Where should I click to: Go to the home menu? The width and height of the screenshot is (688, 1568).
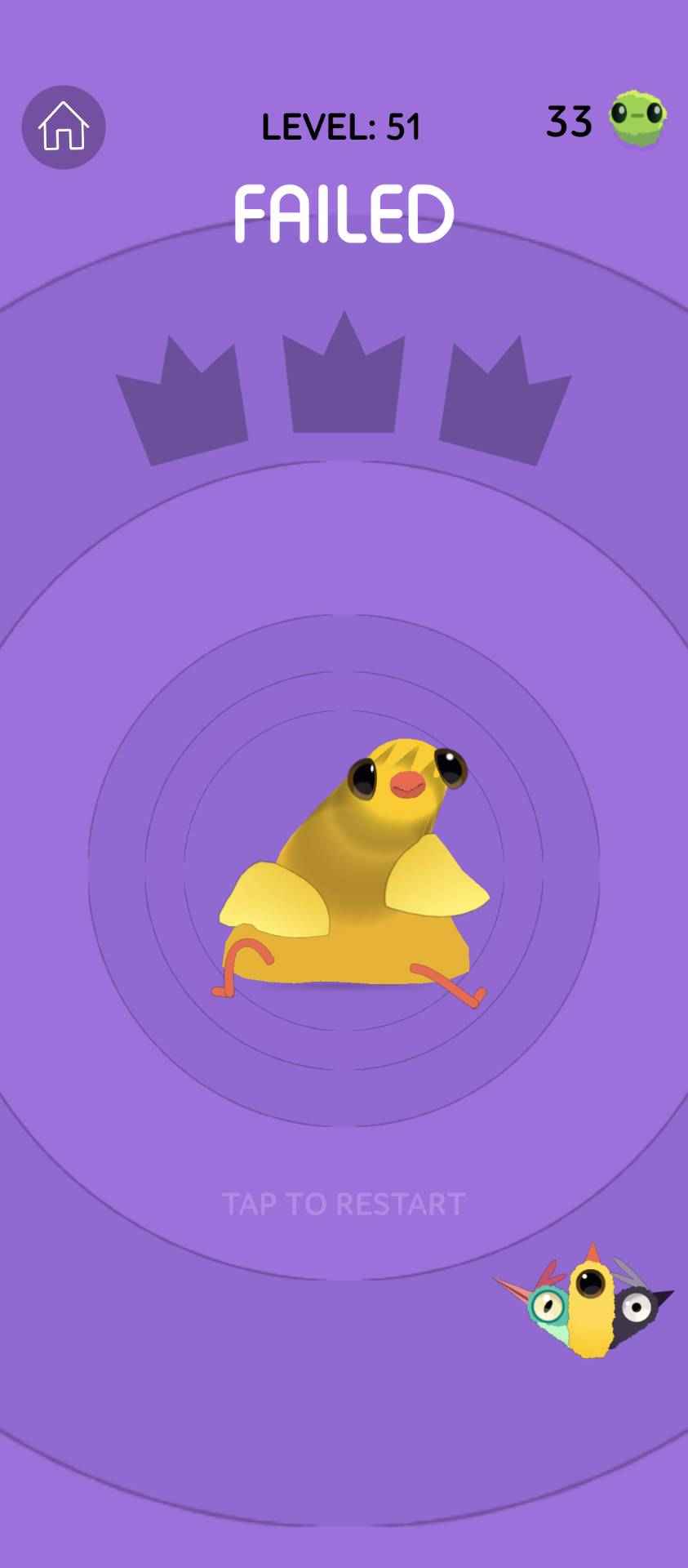point(64,127)
